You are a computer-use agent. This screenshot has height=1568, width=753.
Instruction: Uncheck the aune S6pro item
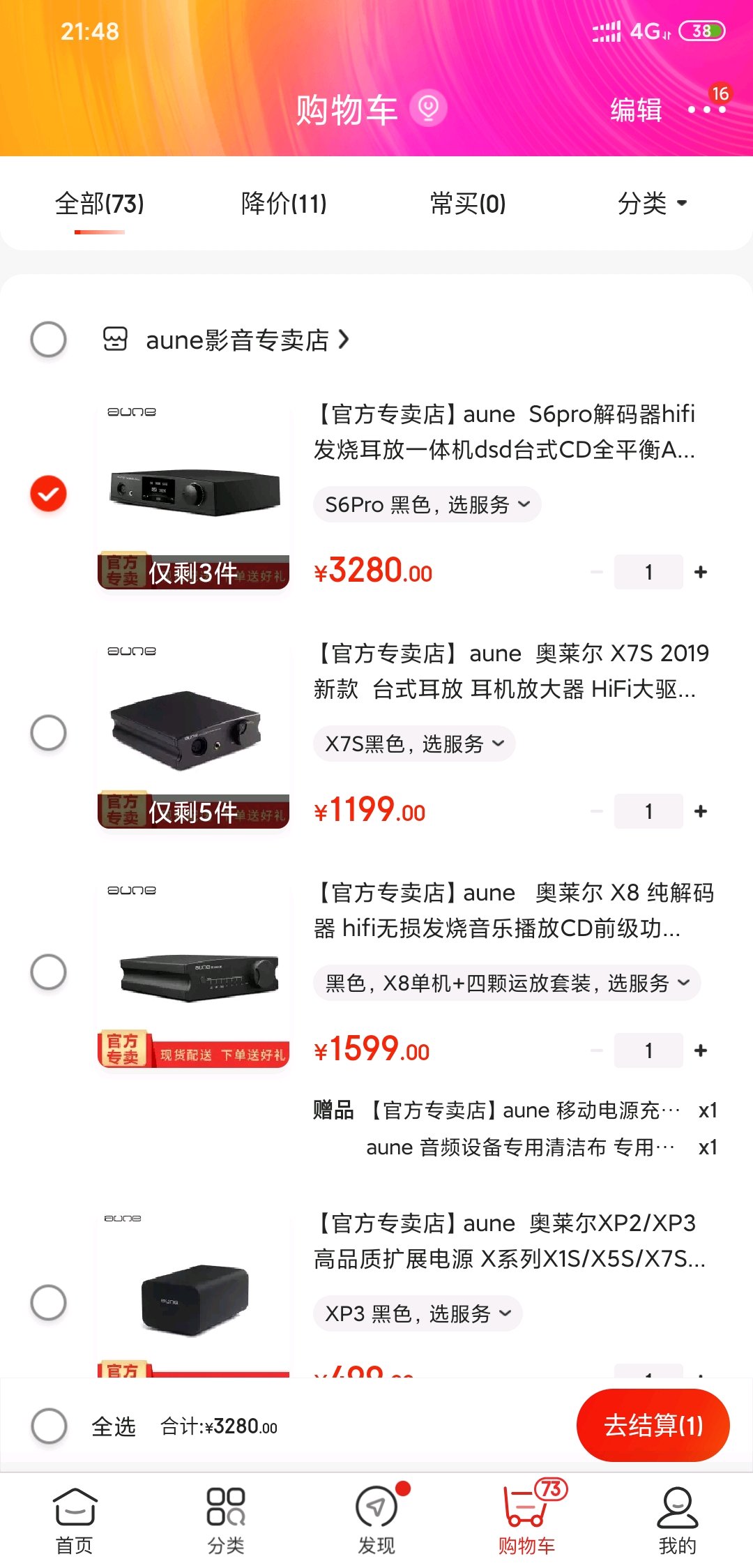49,493
